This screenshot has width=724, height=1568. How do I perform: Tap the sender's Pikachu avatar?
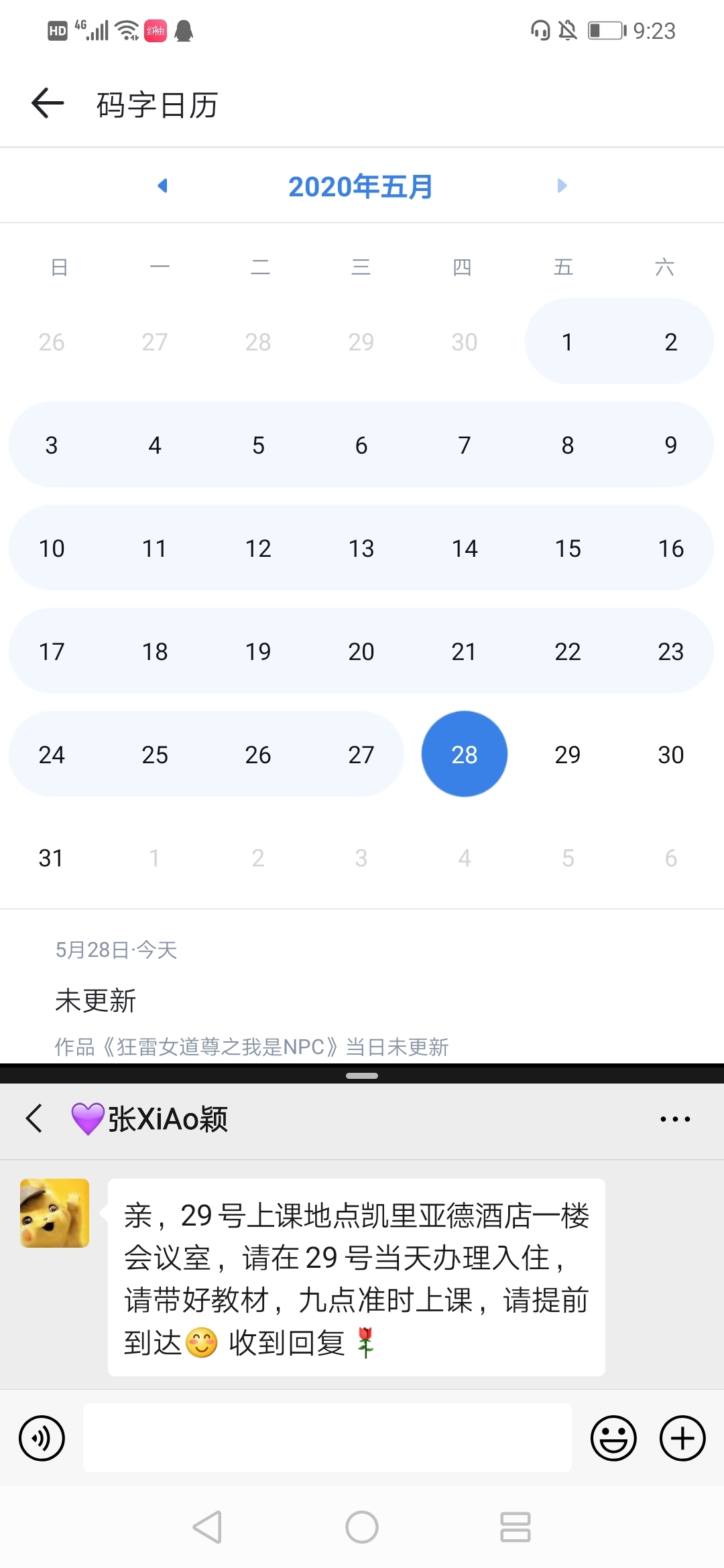tap(54, 1214)
